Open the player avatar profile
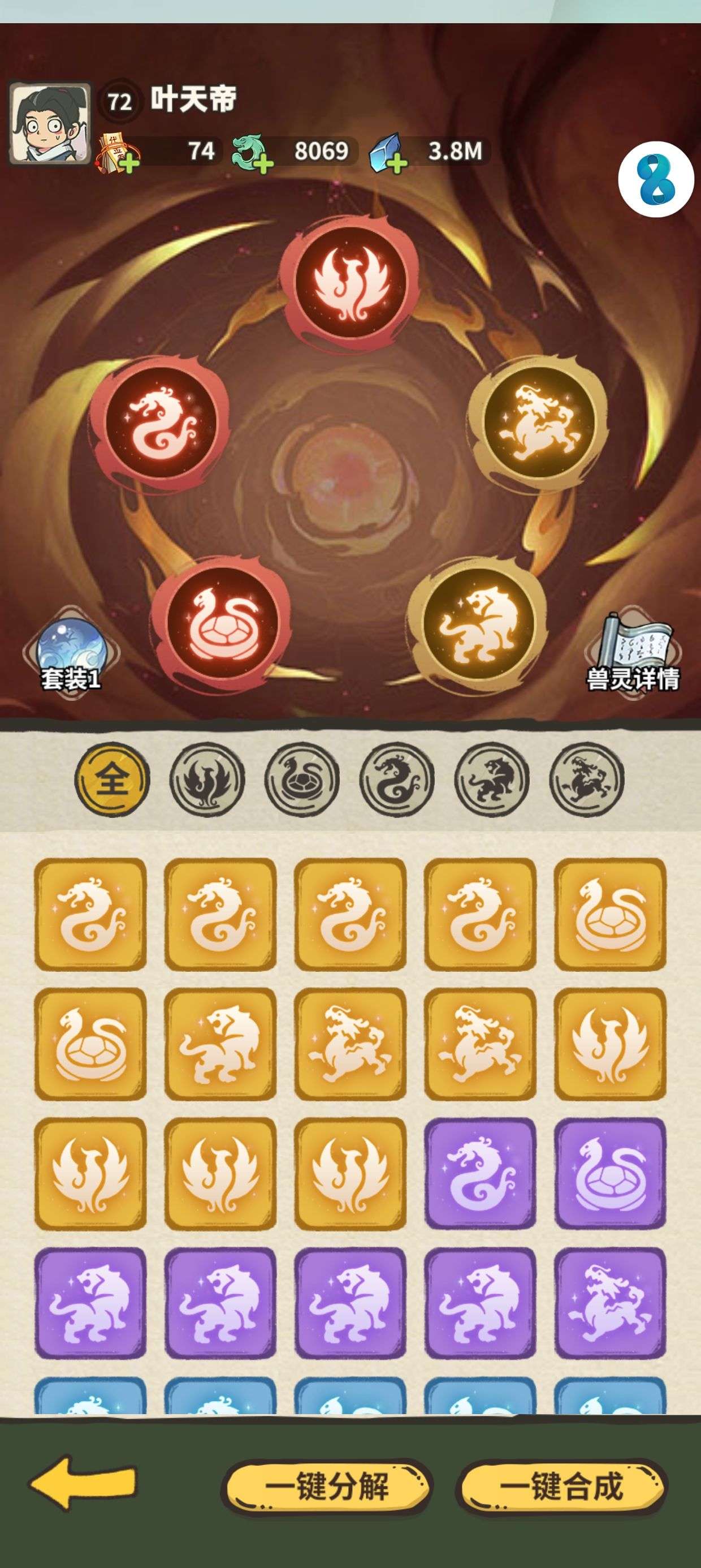This screenshot has width=701, height=1568. click(x=50, y=124)
